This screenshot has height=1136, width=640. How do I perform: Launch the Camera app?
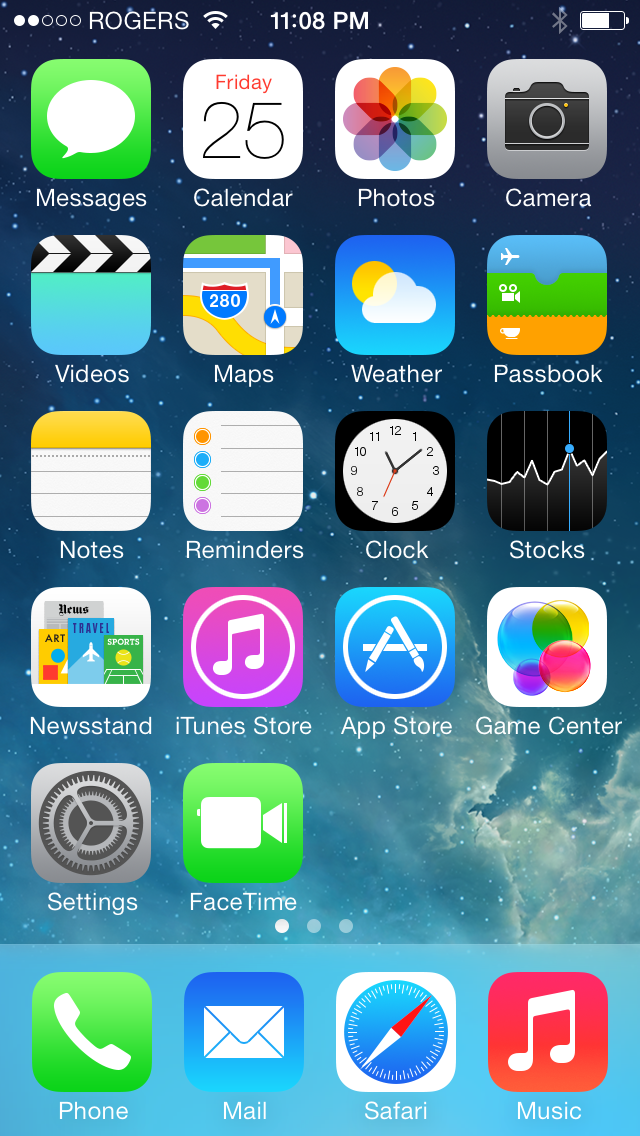pos(547,119)
